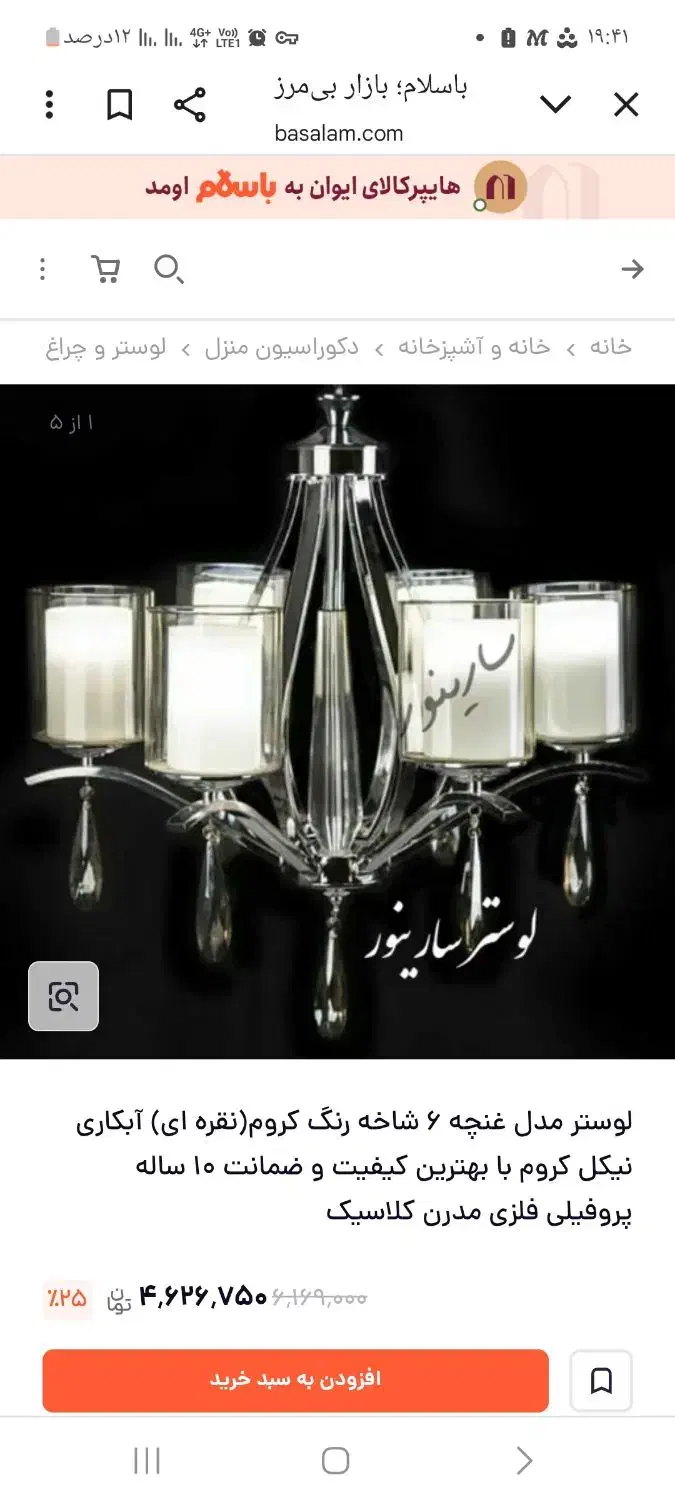
Task: Tap the image search lens button
Action: tap(63, 996)
